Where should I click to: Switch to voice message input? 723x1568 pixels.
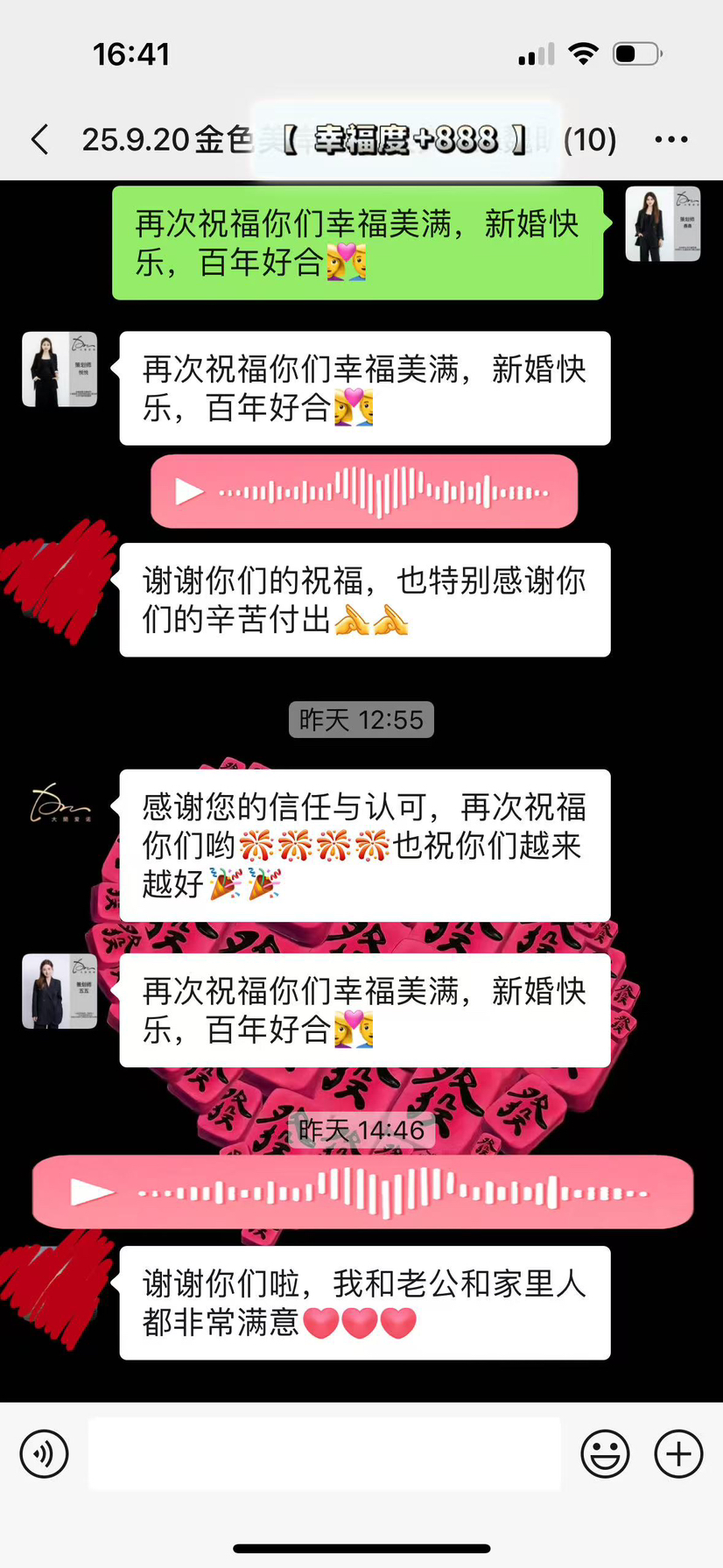pyautogui.click(x=44, y=1454)
